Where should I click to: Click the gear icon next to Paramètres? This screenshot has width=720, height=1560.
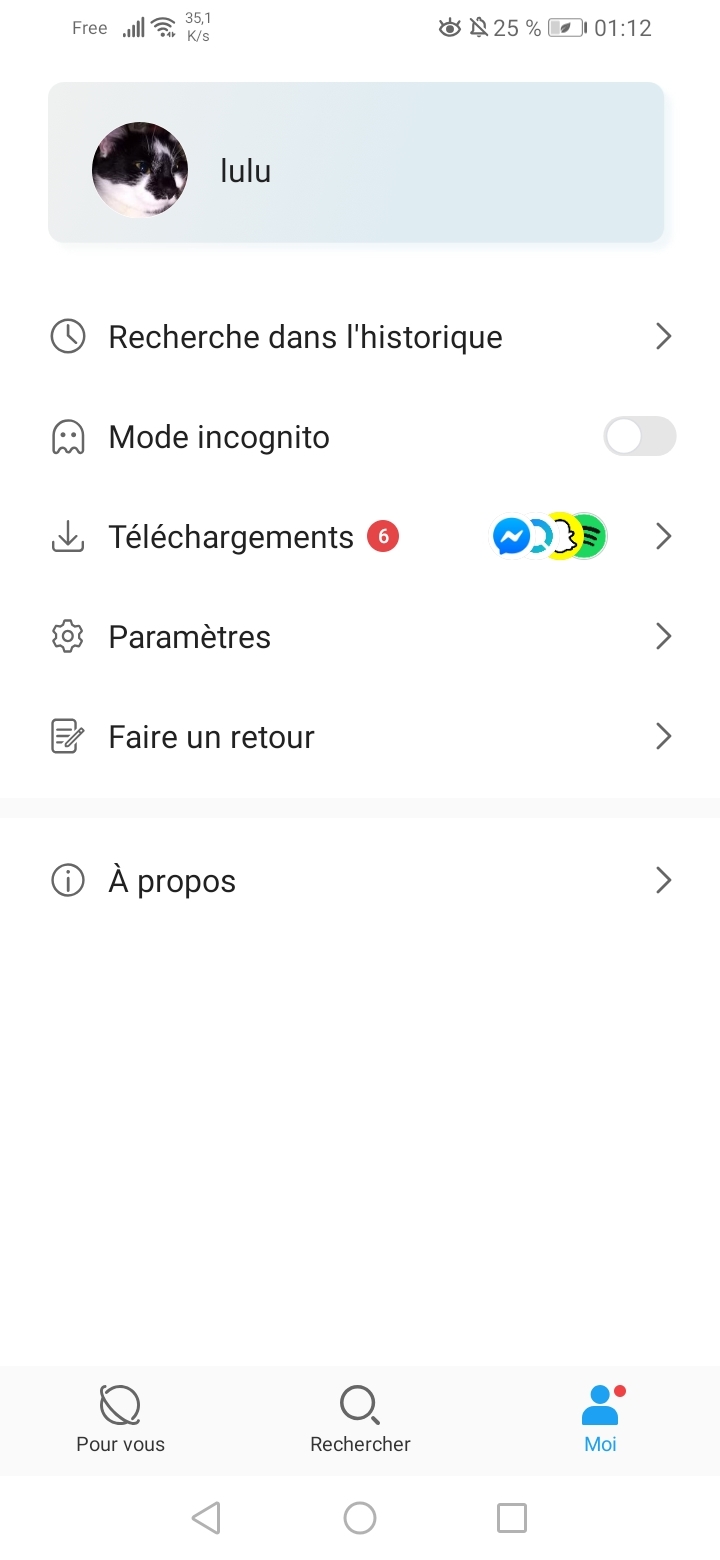67,636
